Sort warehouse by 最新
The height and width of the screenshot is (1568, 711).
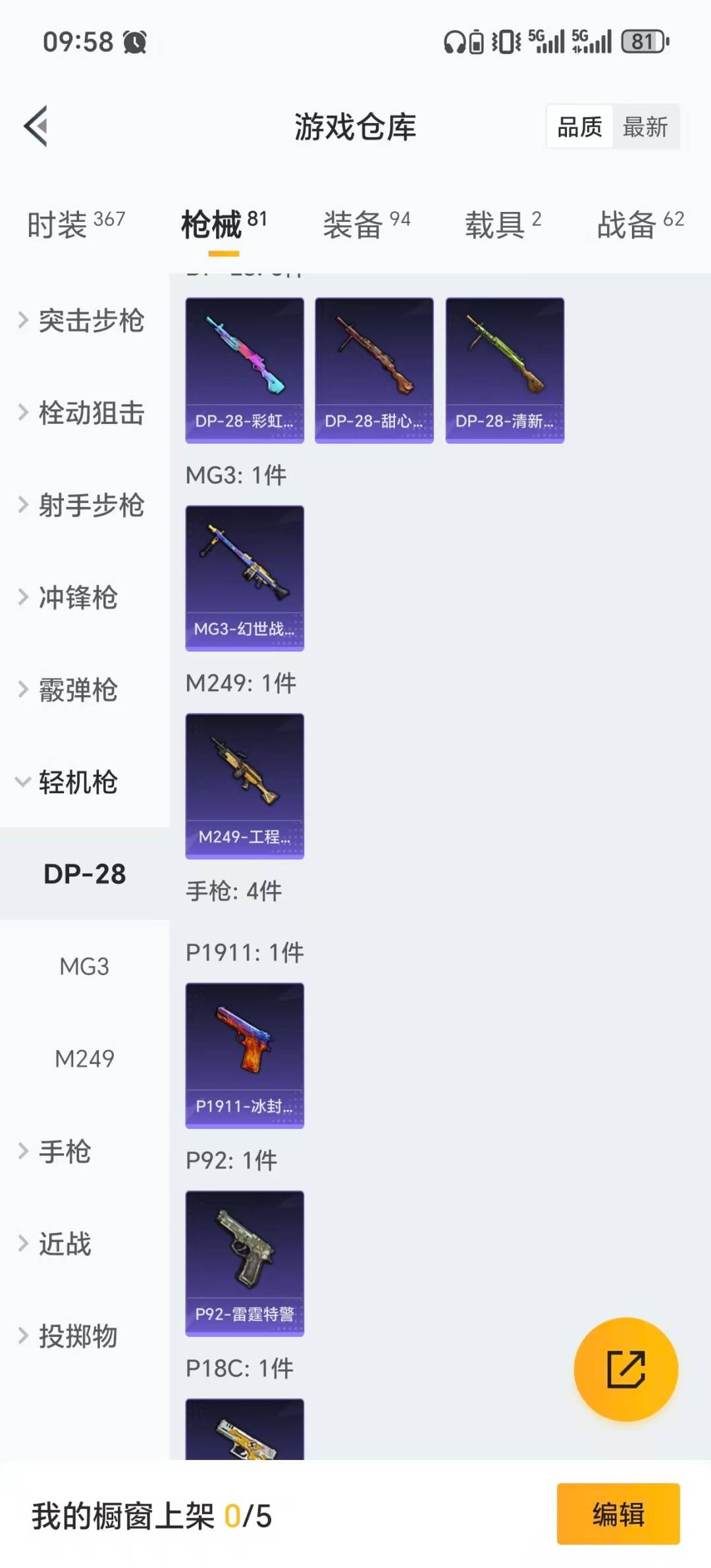pyautogui.click(x=645, y=126)
